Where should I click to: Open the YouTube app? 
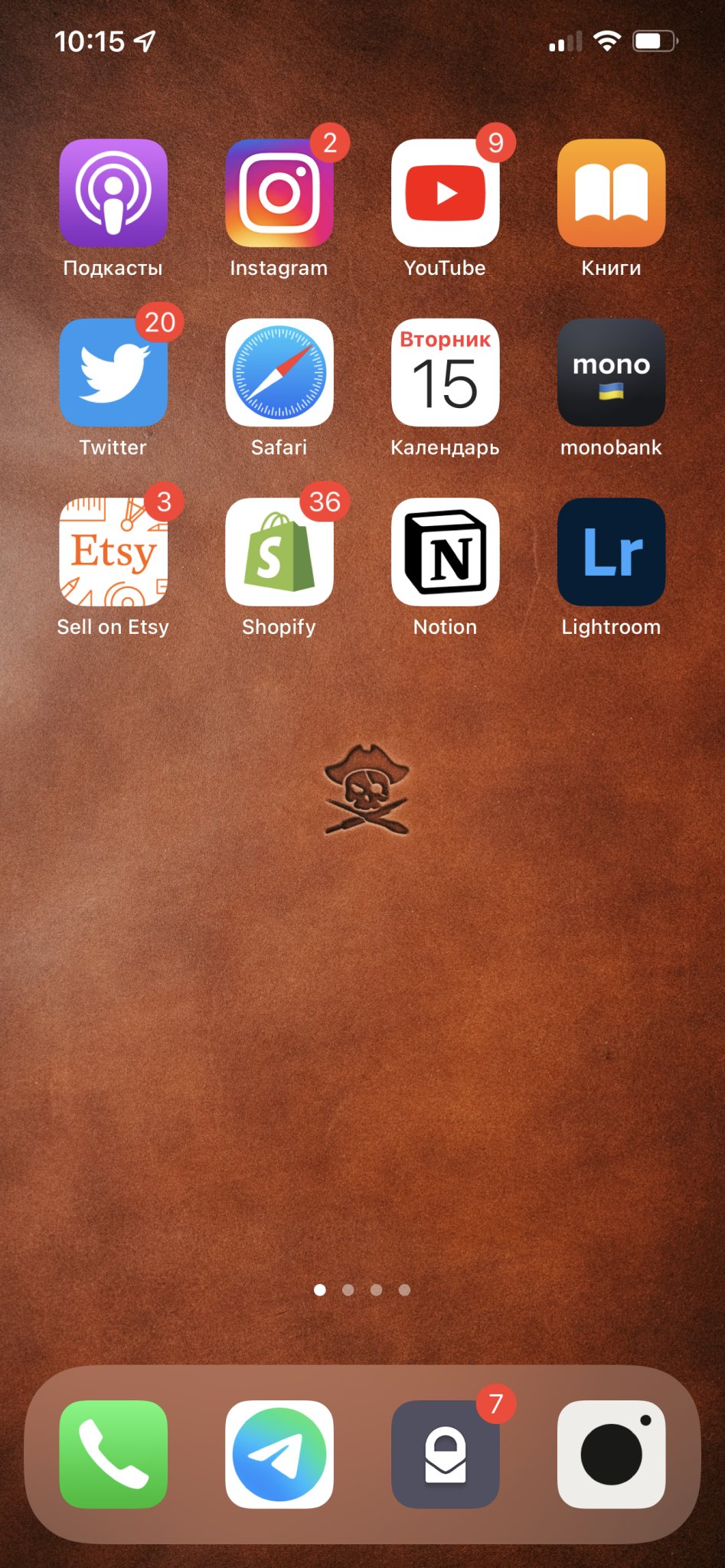click(445, 193)
